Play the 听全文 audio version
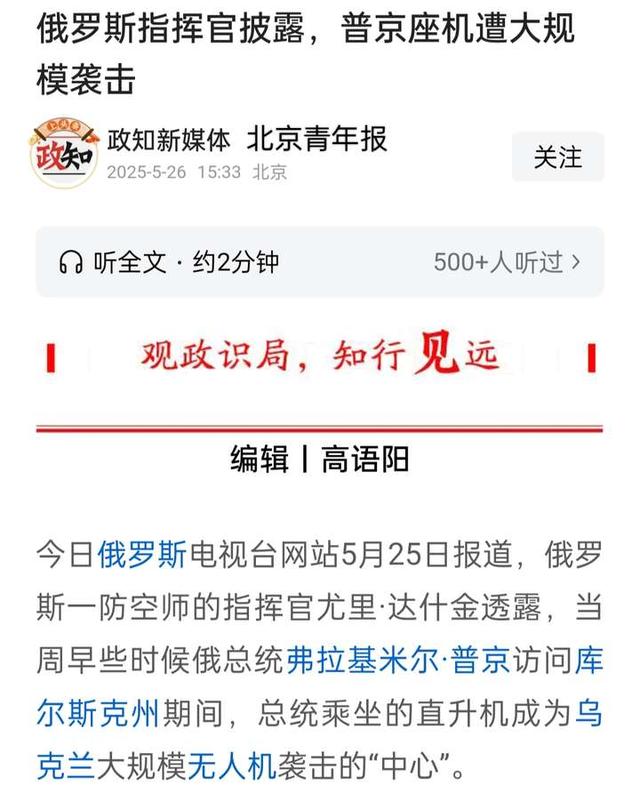 (x=168, y=262)
